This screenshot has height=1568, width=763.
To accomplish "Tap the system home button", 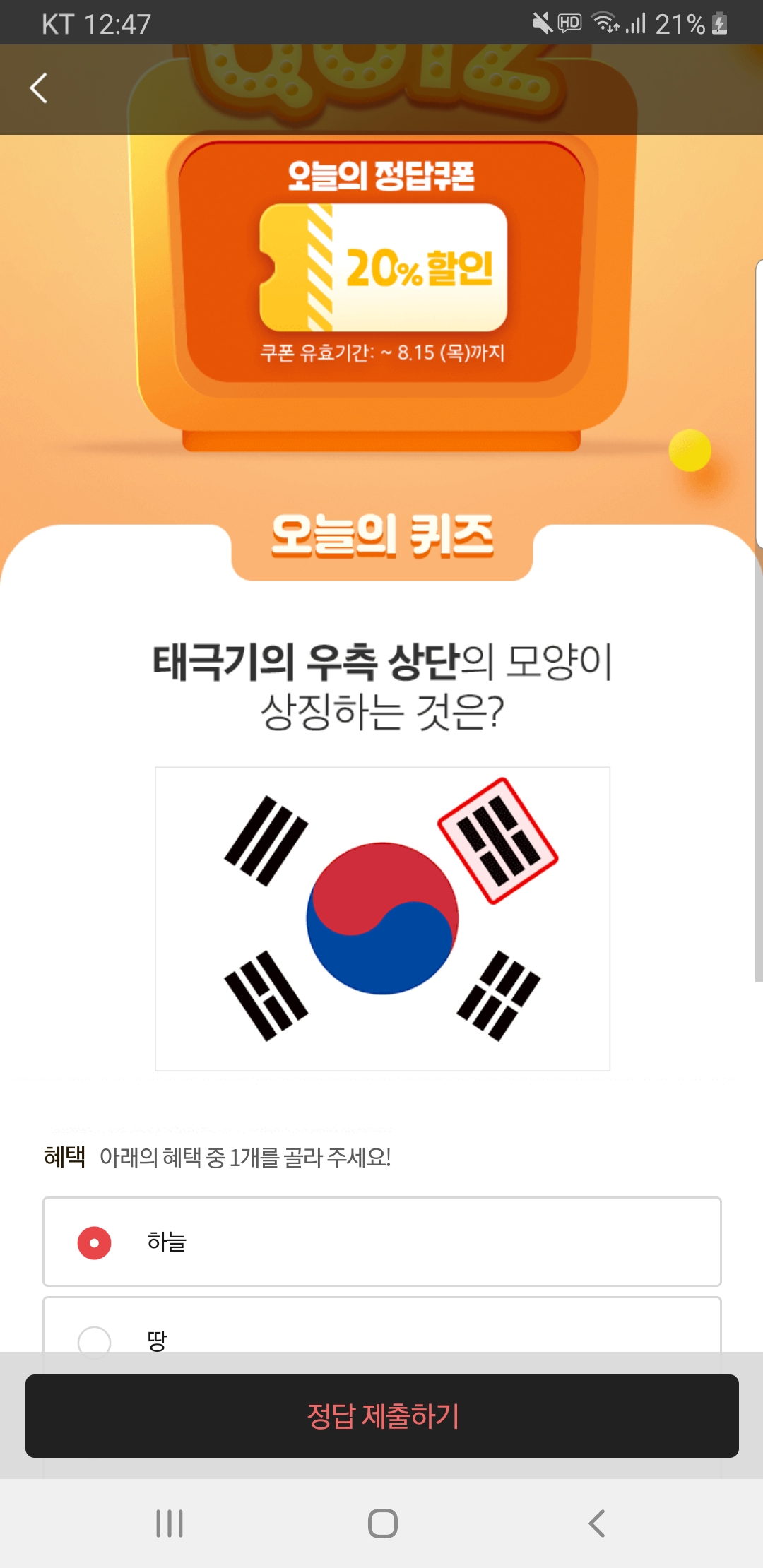I will (x=382, y=1524).
